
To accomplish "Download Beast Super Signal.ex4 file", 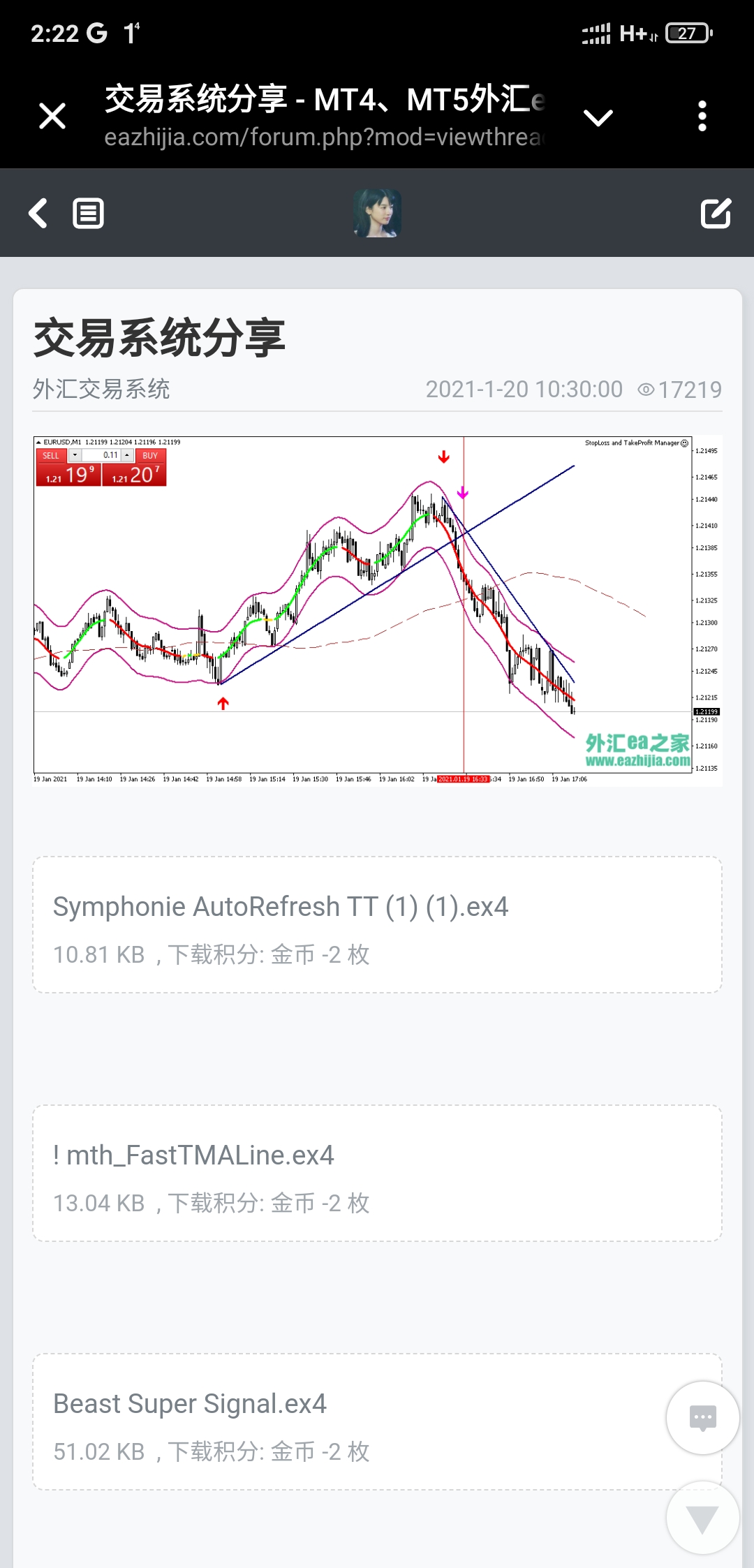I will coord(190,1403).
